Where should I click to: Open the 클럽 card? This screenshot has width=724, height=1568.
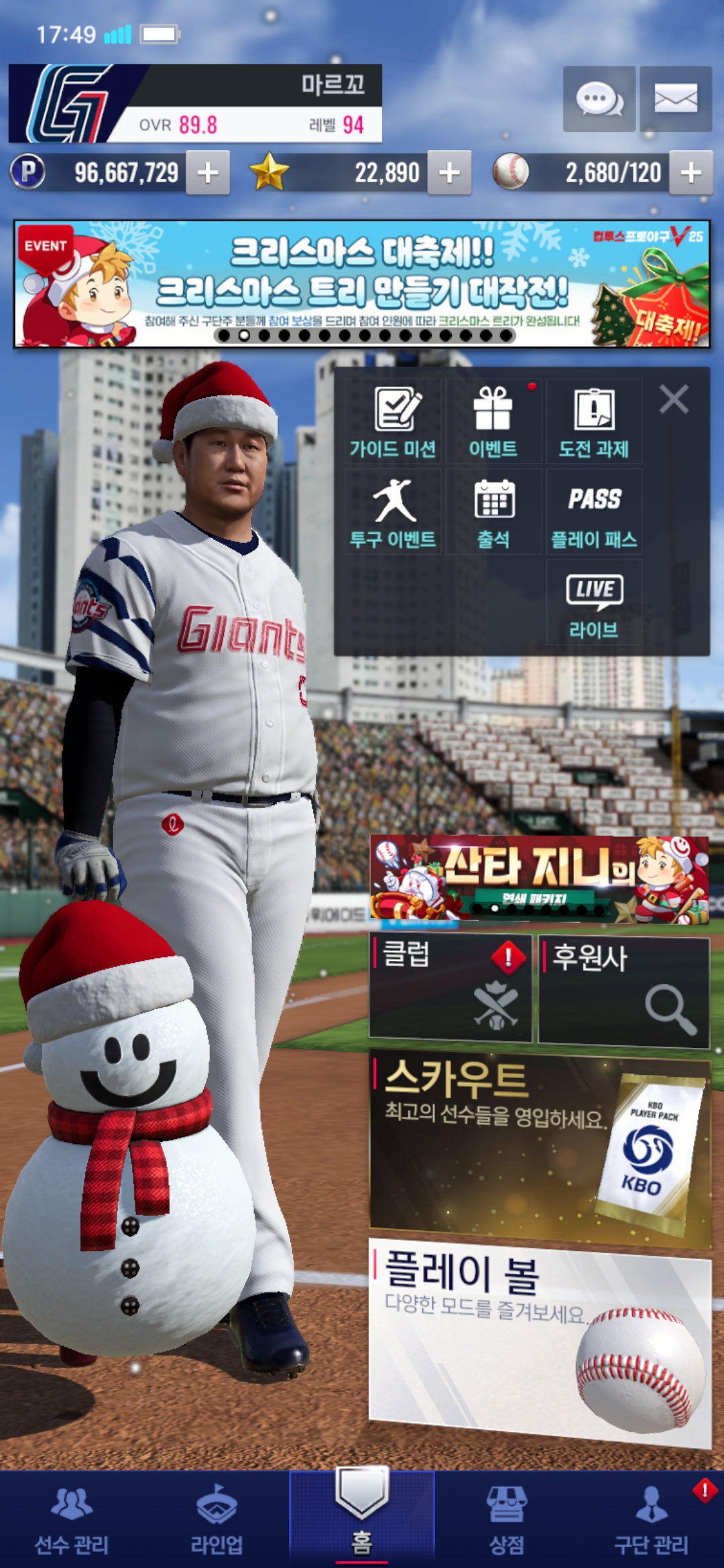coord(450,989)
